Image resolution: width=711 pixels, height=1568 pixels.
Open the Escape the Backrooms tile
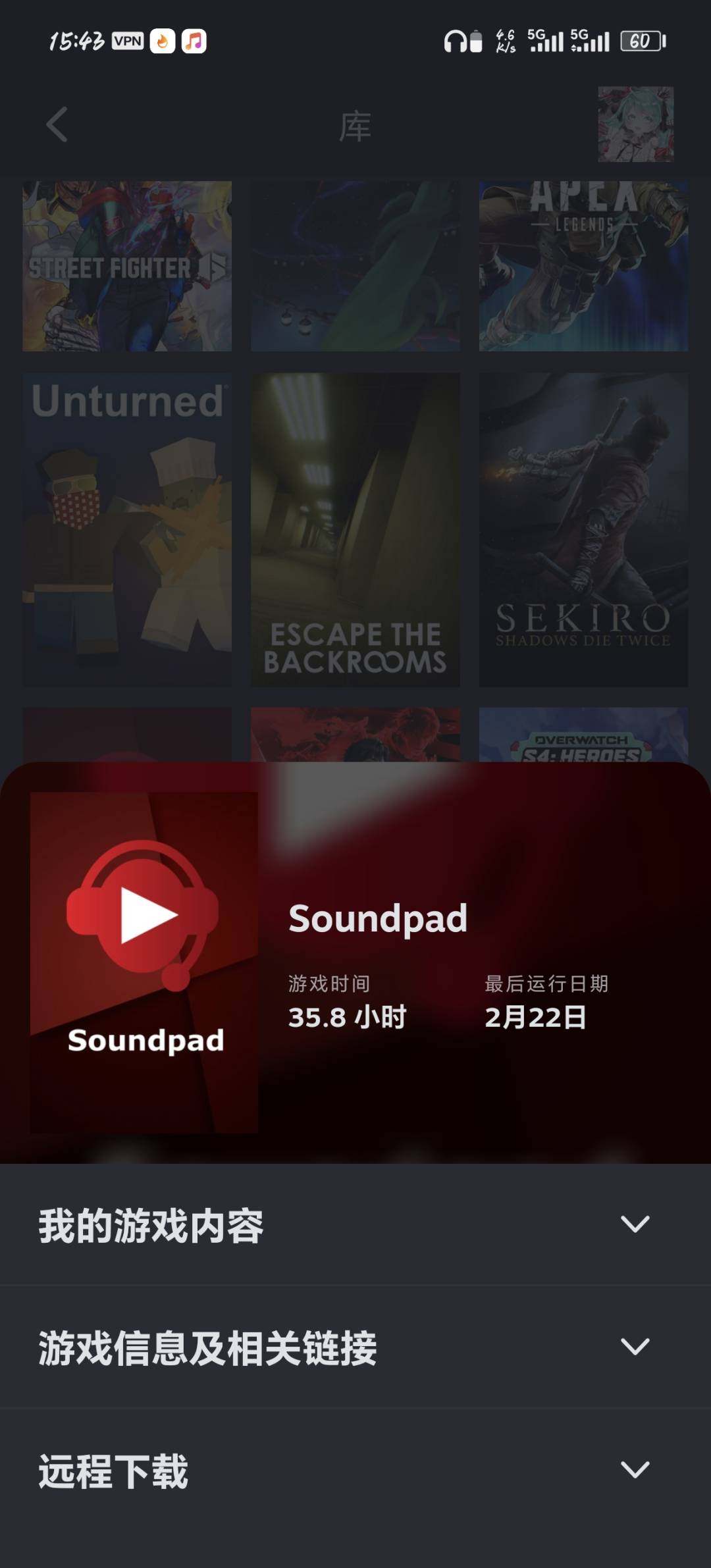click(x=355, y=530)
